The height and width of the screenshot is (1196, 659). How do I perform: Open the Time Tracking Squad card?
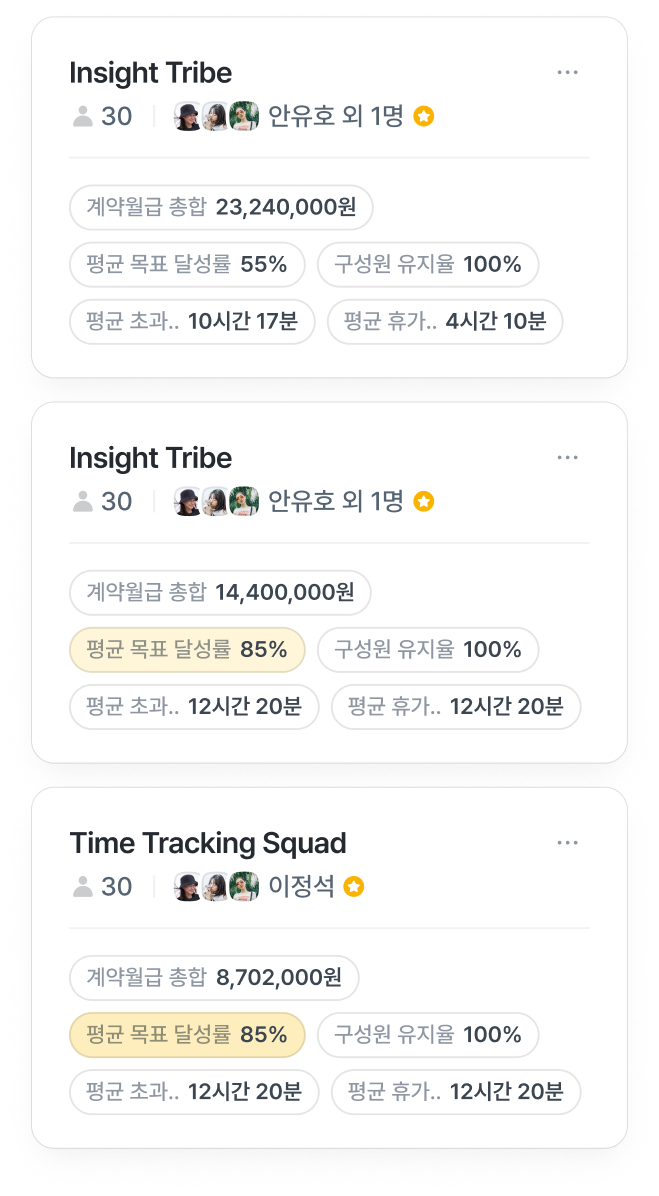coord(208,843)
